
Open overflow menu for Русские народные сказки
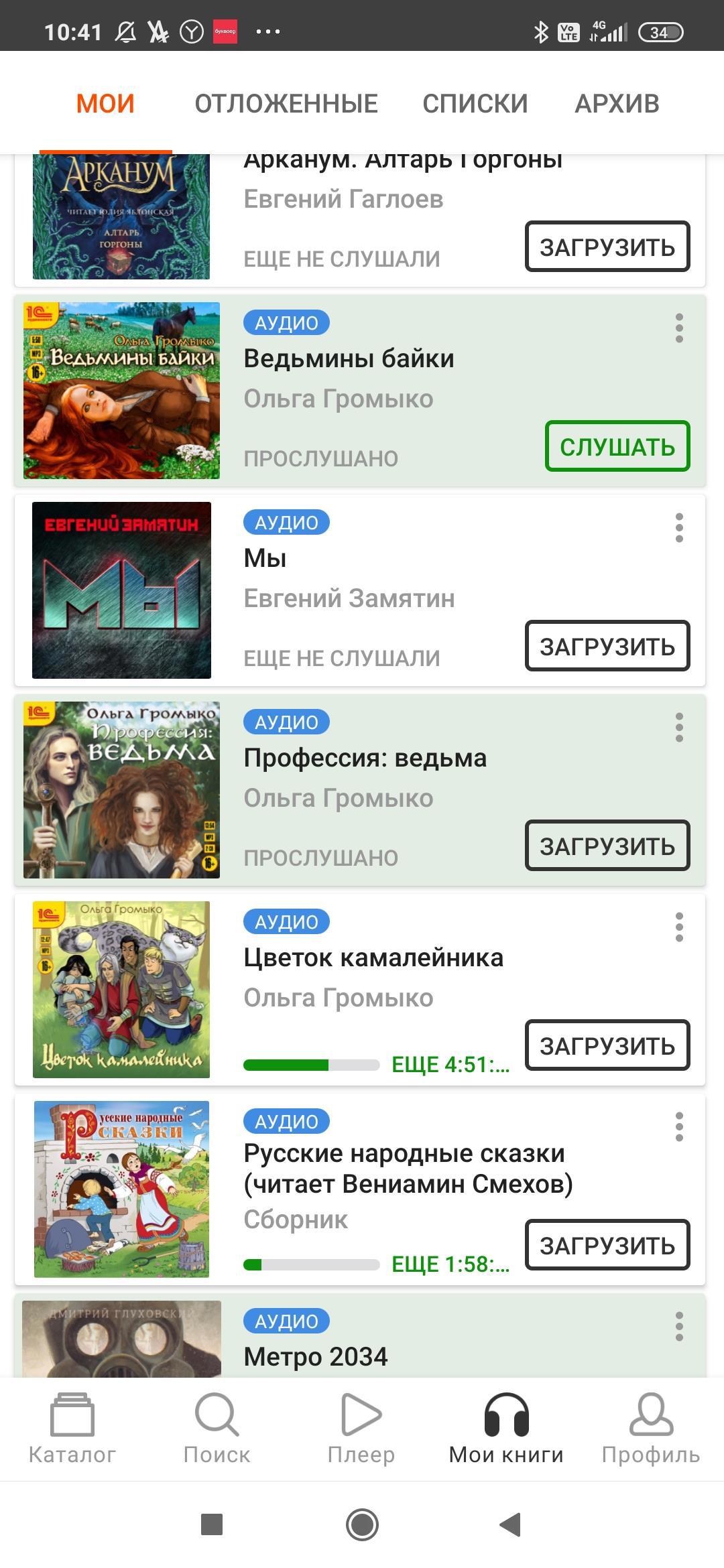[679, 1127]
